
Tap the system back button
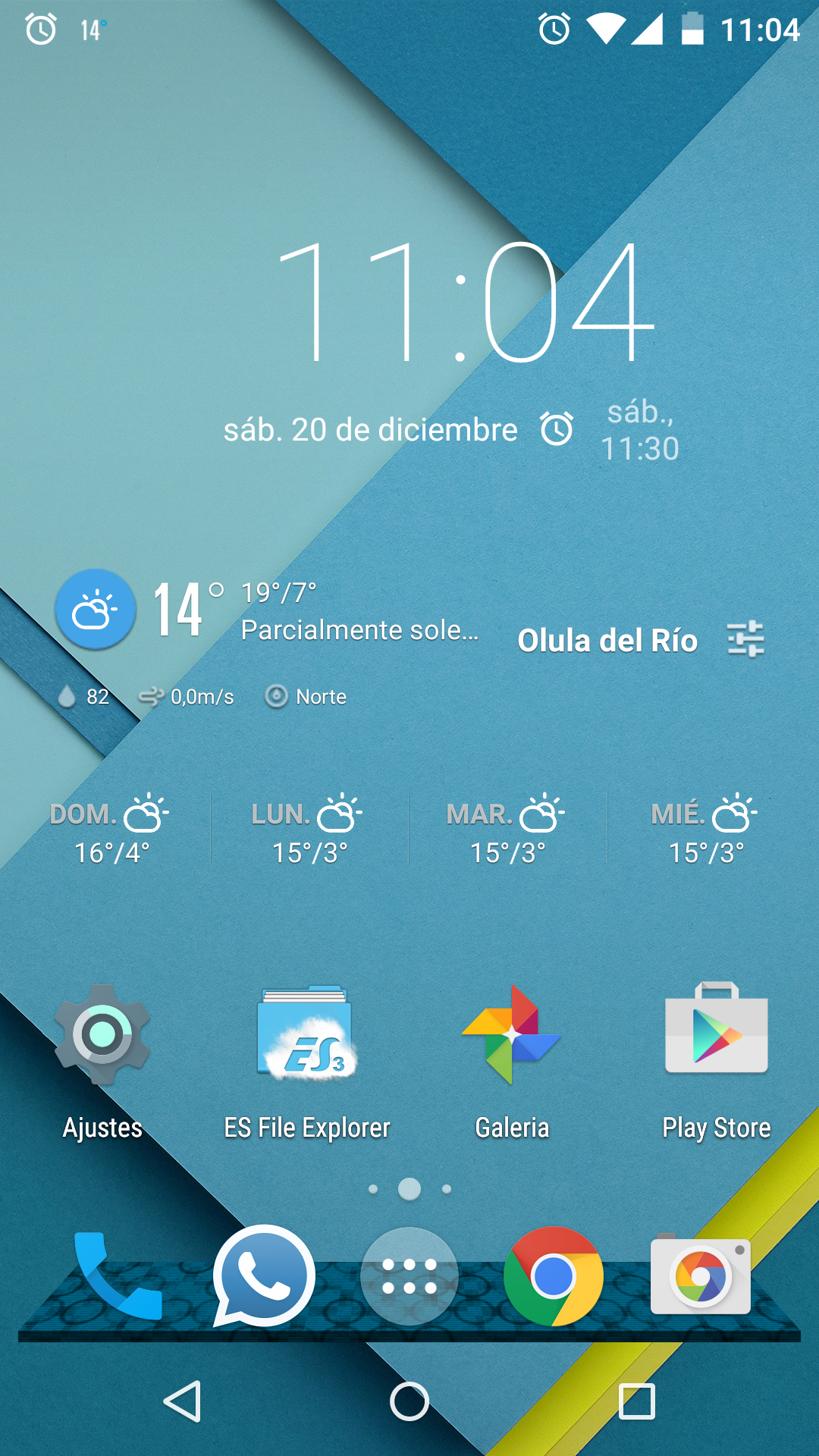pos(183,1401)
